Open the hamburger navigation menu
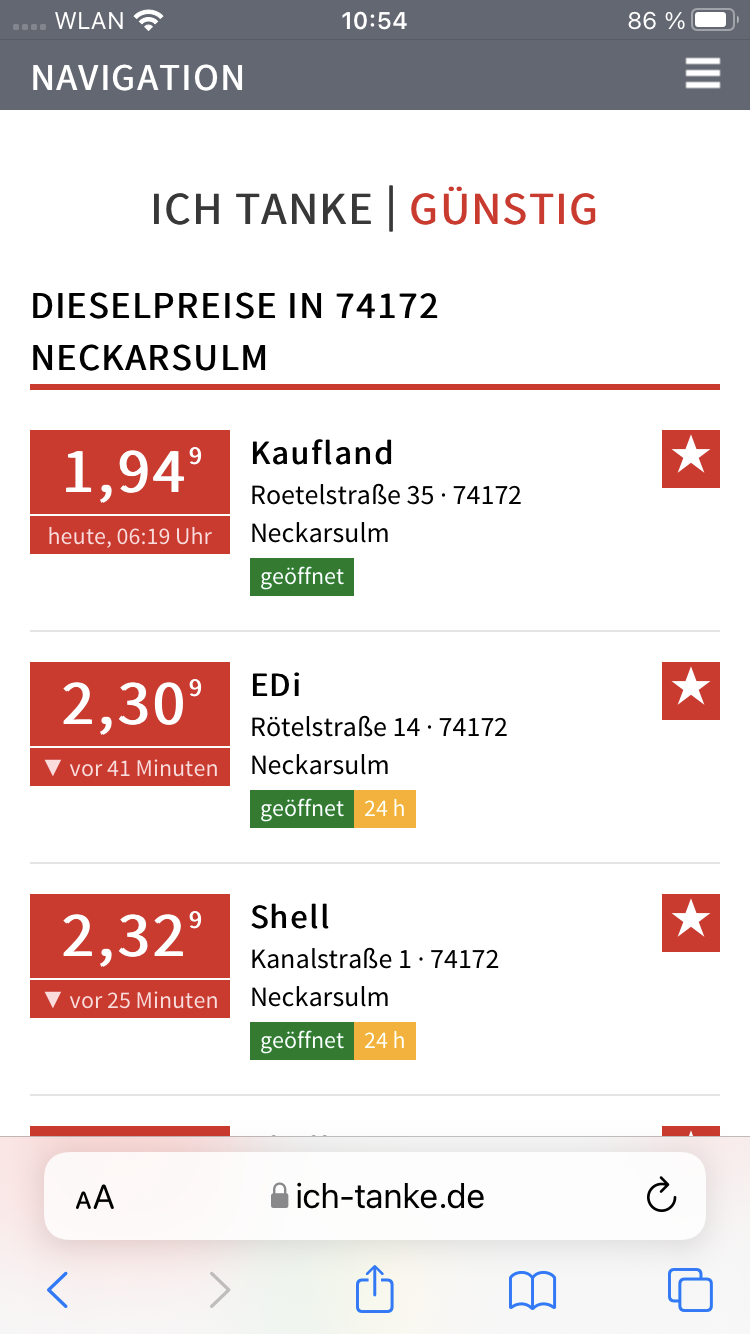 pyautogui.click(x=702, y=75)
